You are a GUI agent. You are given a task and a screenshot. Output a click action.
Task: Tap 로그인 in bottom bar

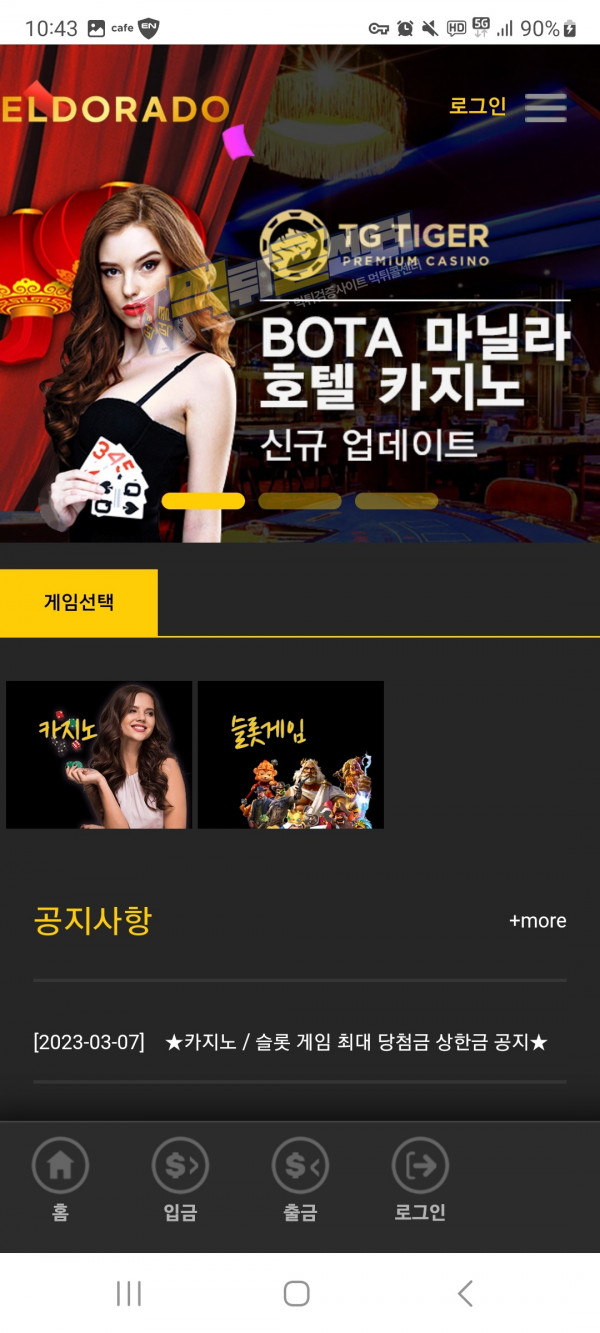pos(420,1181)
